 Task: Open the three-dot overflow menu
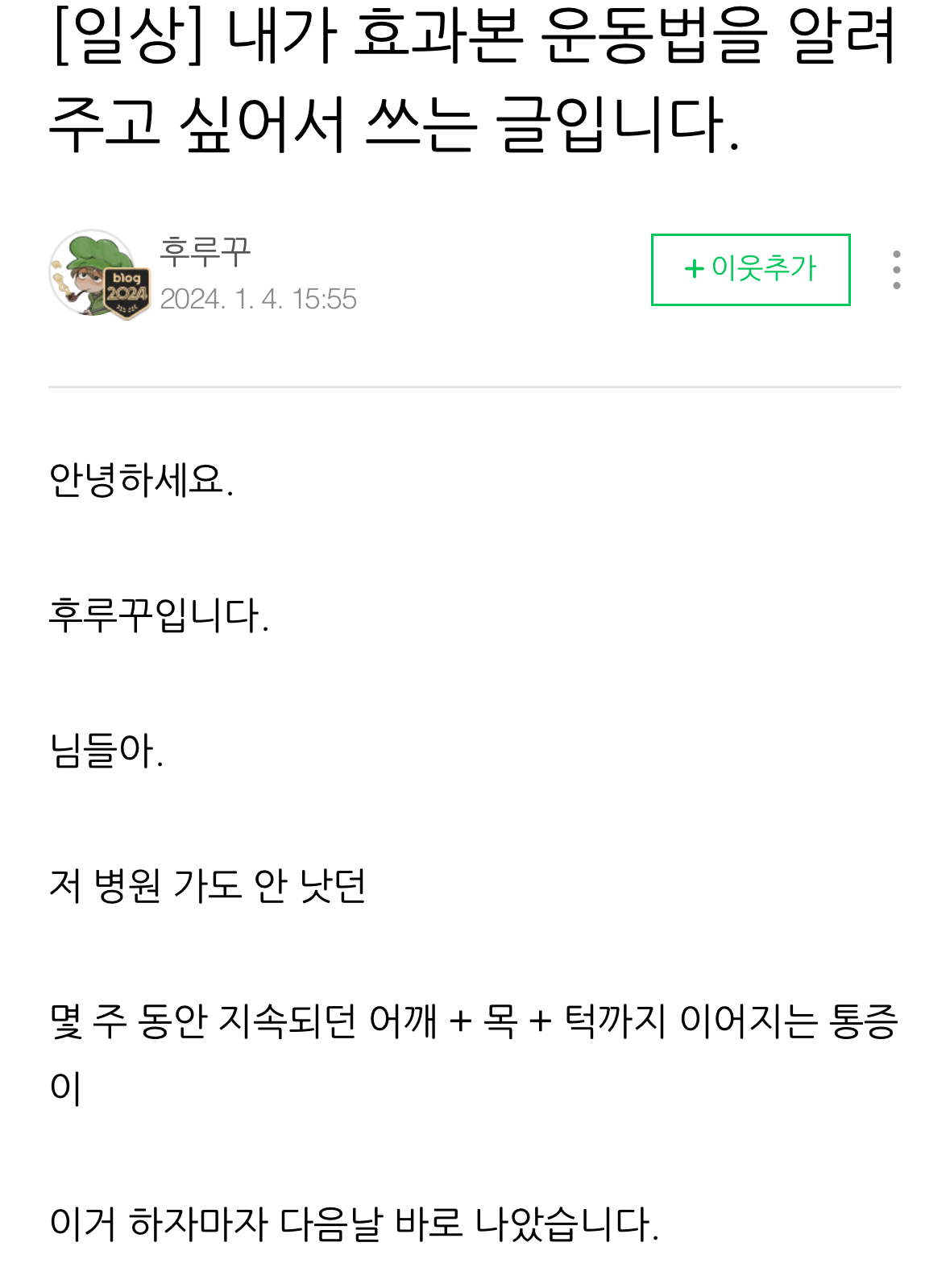point(896,270)
